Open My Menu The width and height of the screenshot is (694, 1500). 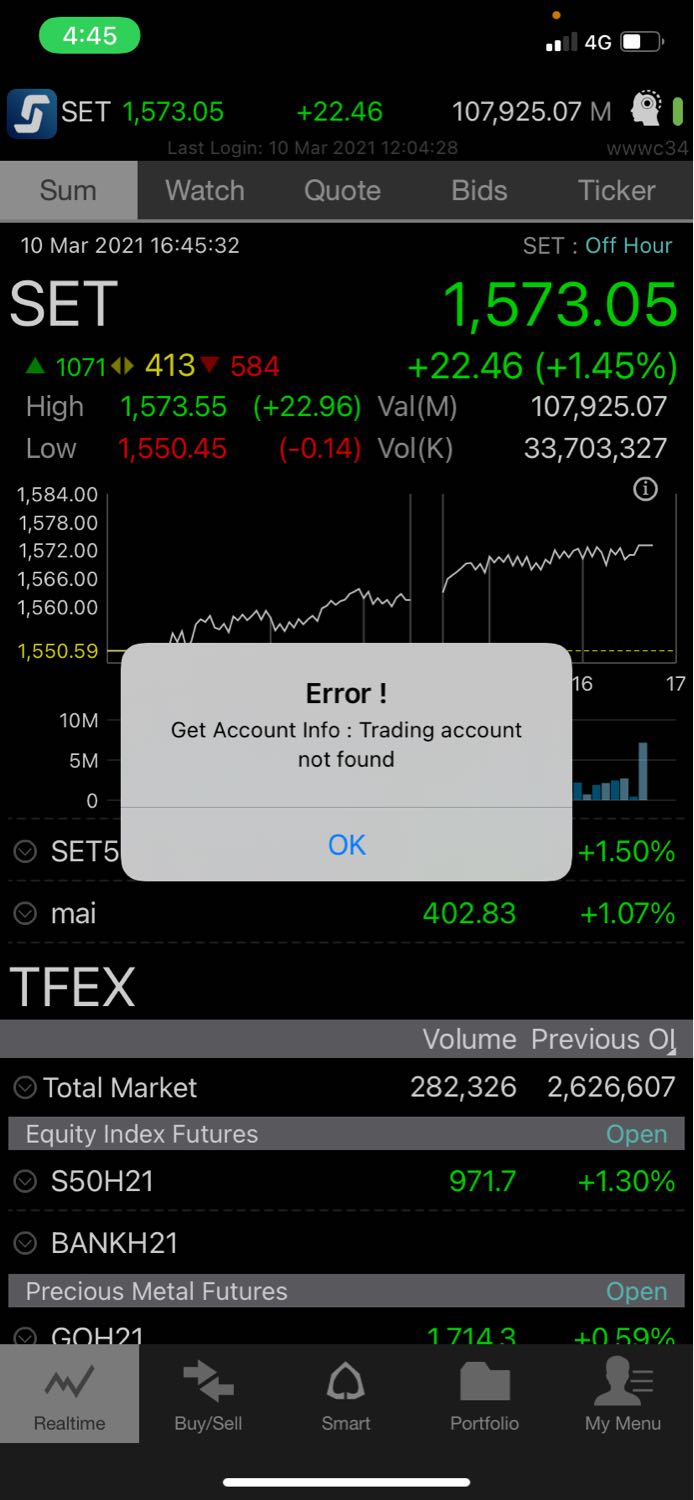coord(623,1394)
